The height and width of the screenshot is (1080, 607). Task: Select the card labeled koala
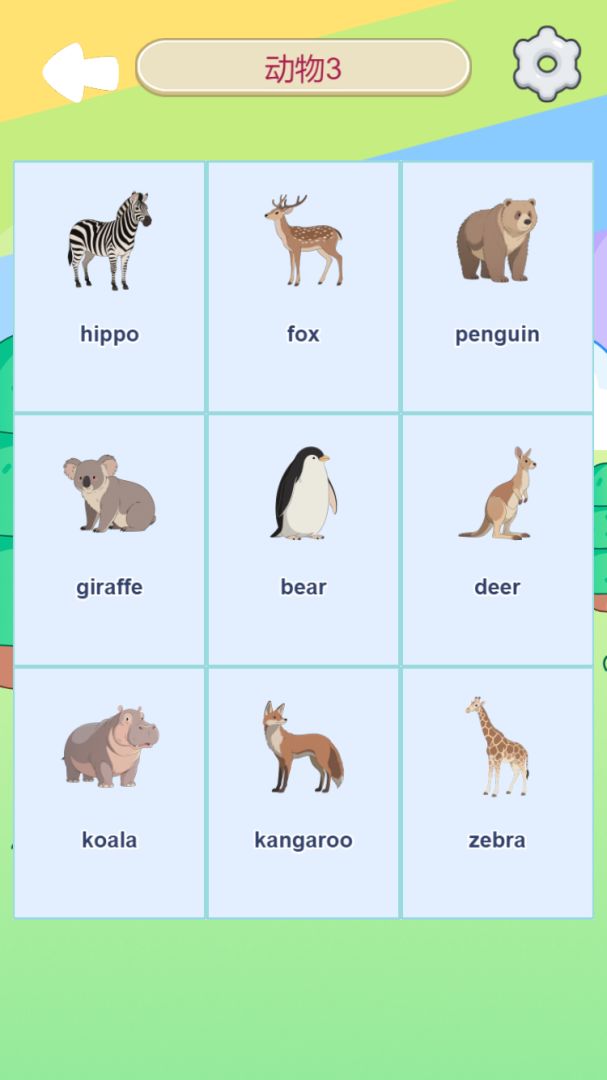(x=109, y=793)
